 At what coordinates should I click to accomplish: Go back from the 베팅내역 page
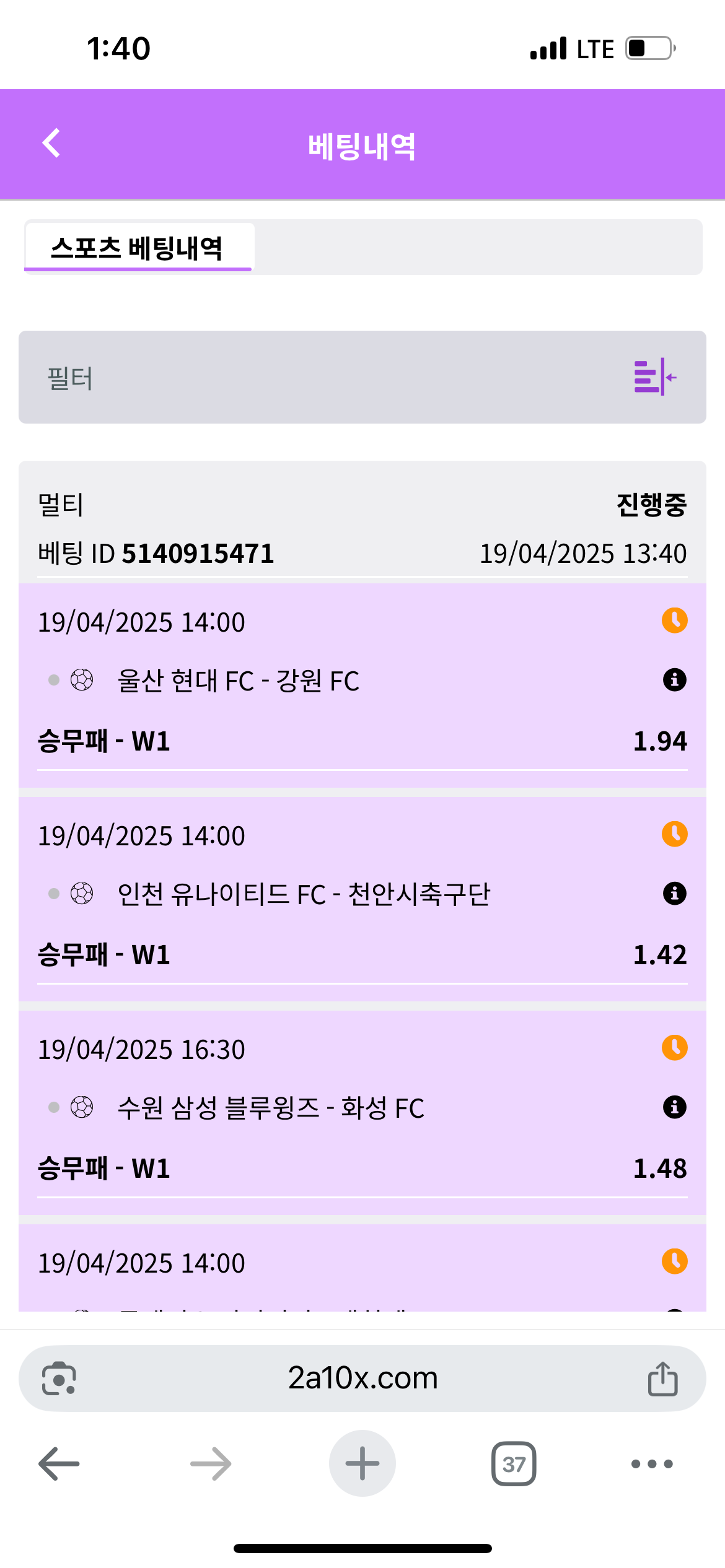coord(51,144)
